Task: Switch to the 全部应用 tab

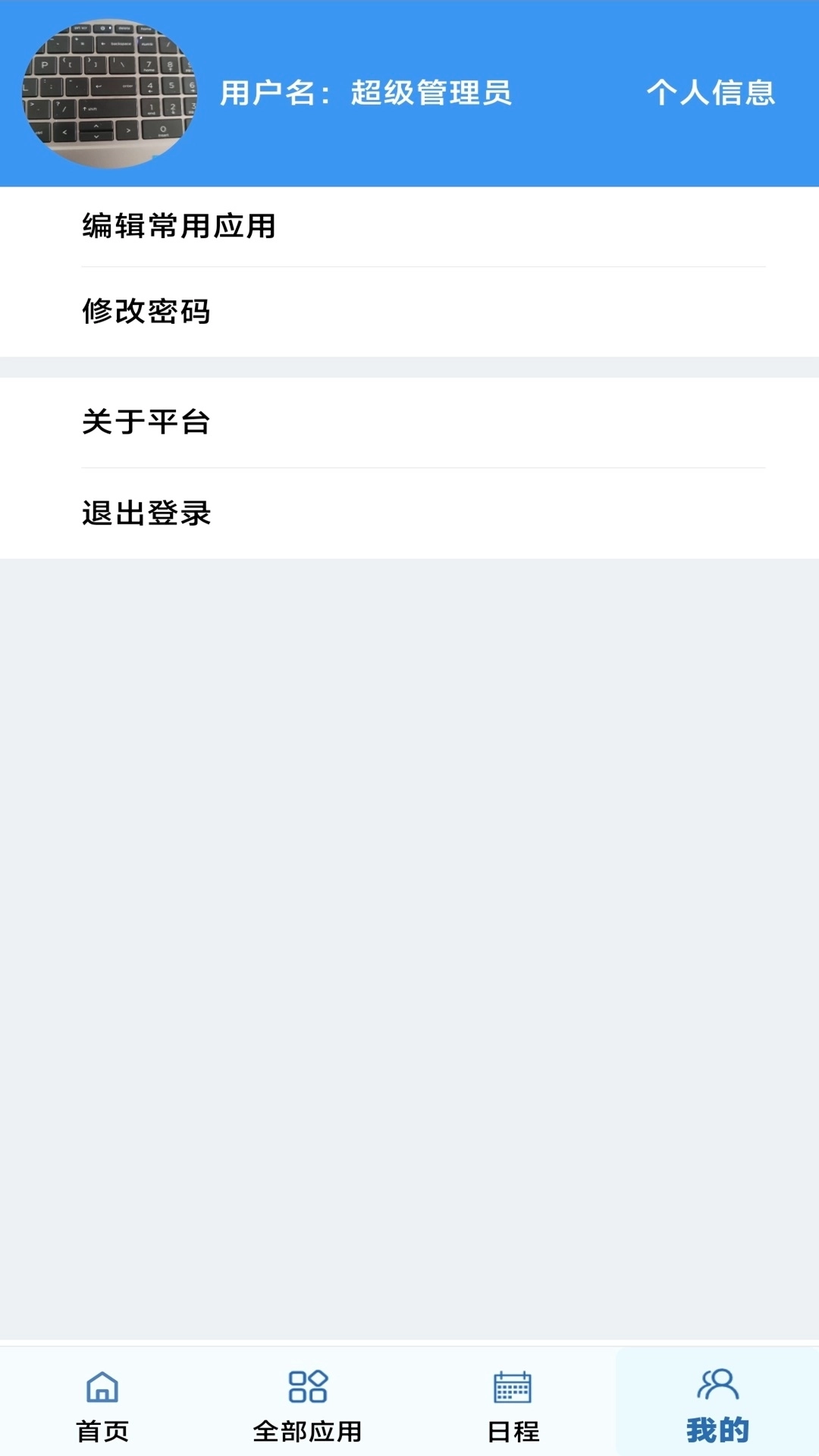Action: pyautogui.click(x=306, y=1426)
